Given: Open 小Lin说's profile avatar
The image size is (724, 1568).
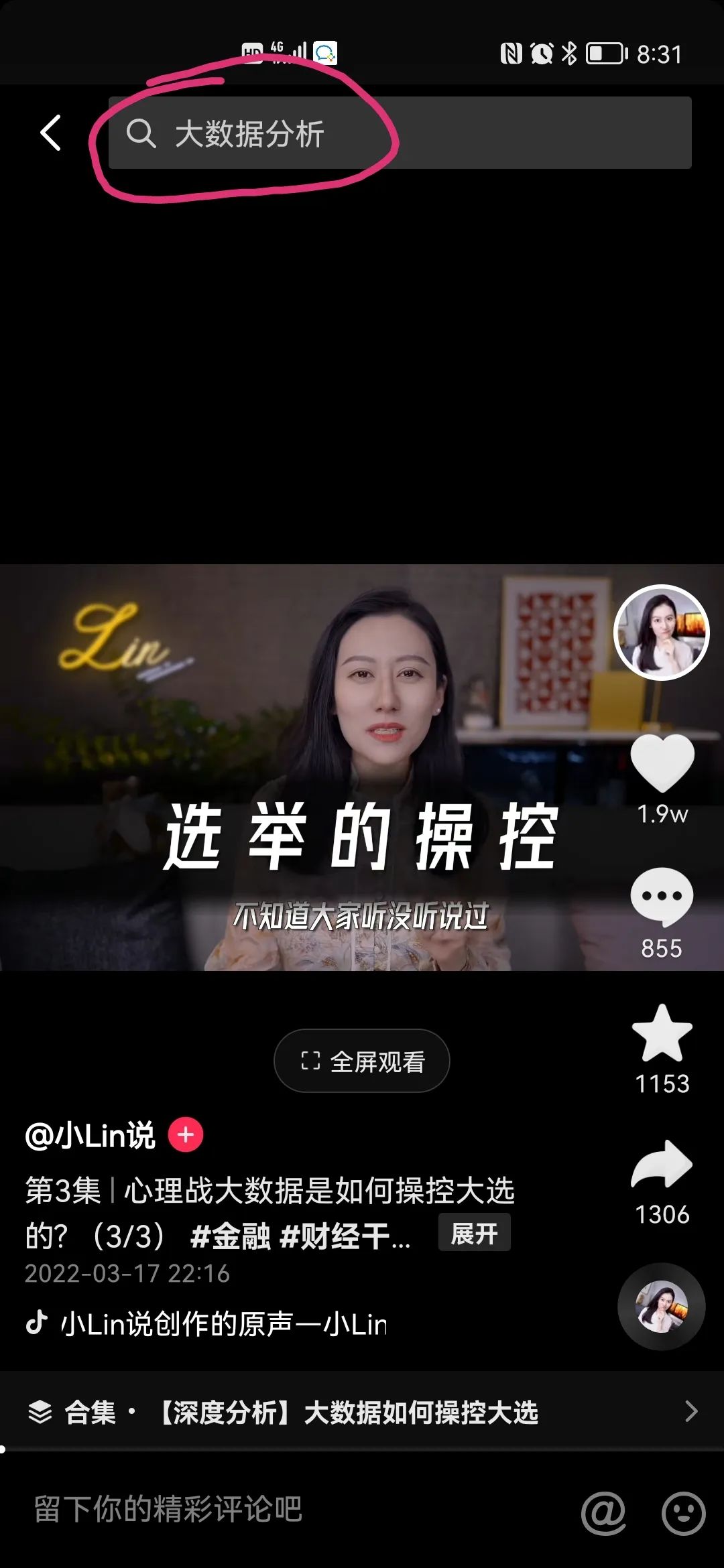Looking at the screenshot, I should [x=661, y=633].
